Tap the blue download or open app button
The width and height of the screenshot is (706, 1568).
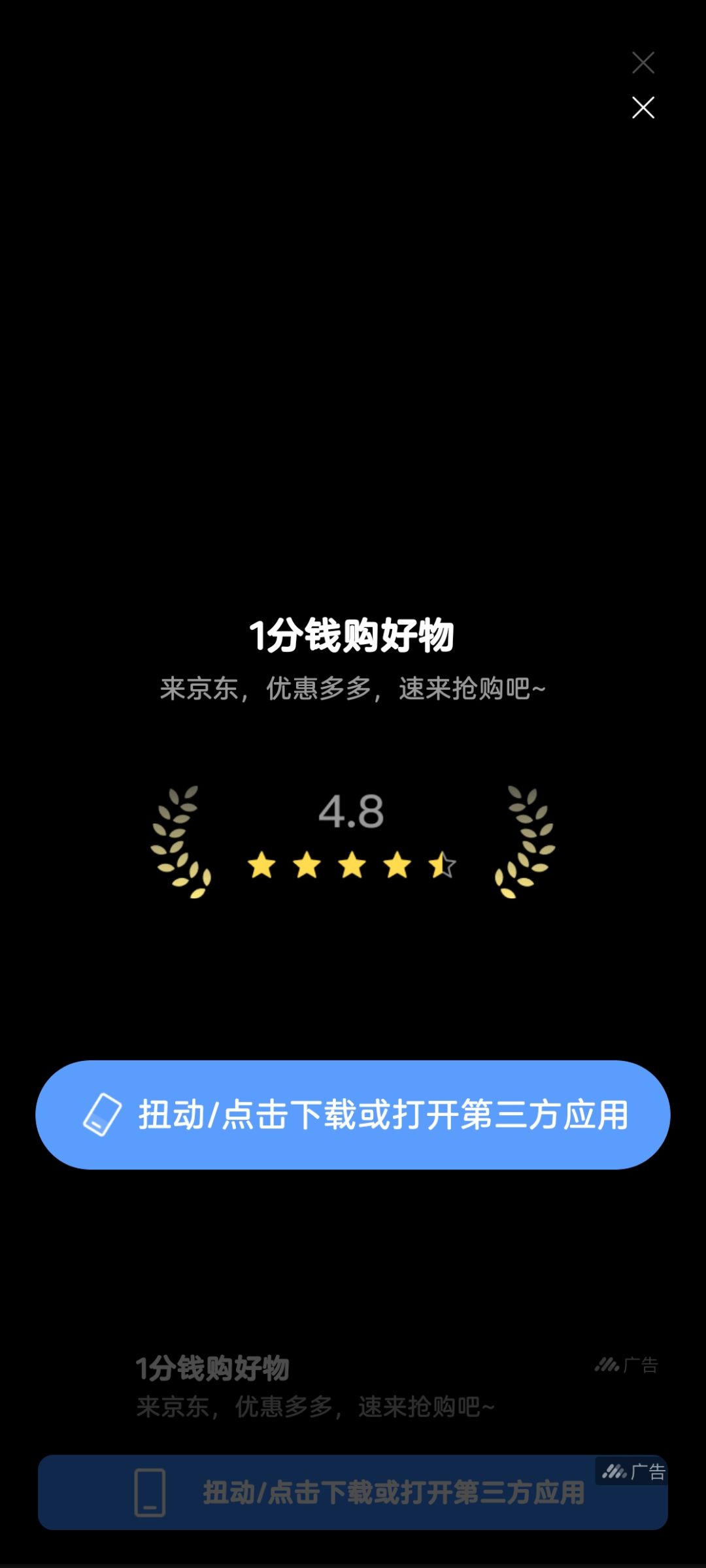pyautogui.click(x=353, y=1115)
